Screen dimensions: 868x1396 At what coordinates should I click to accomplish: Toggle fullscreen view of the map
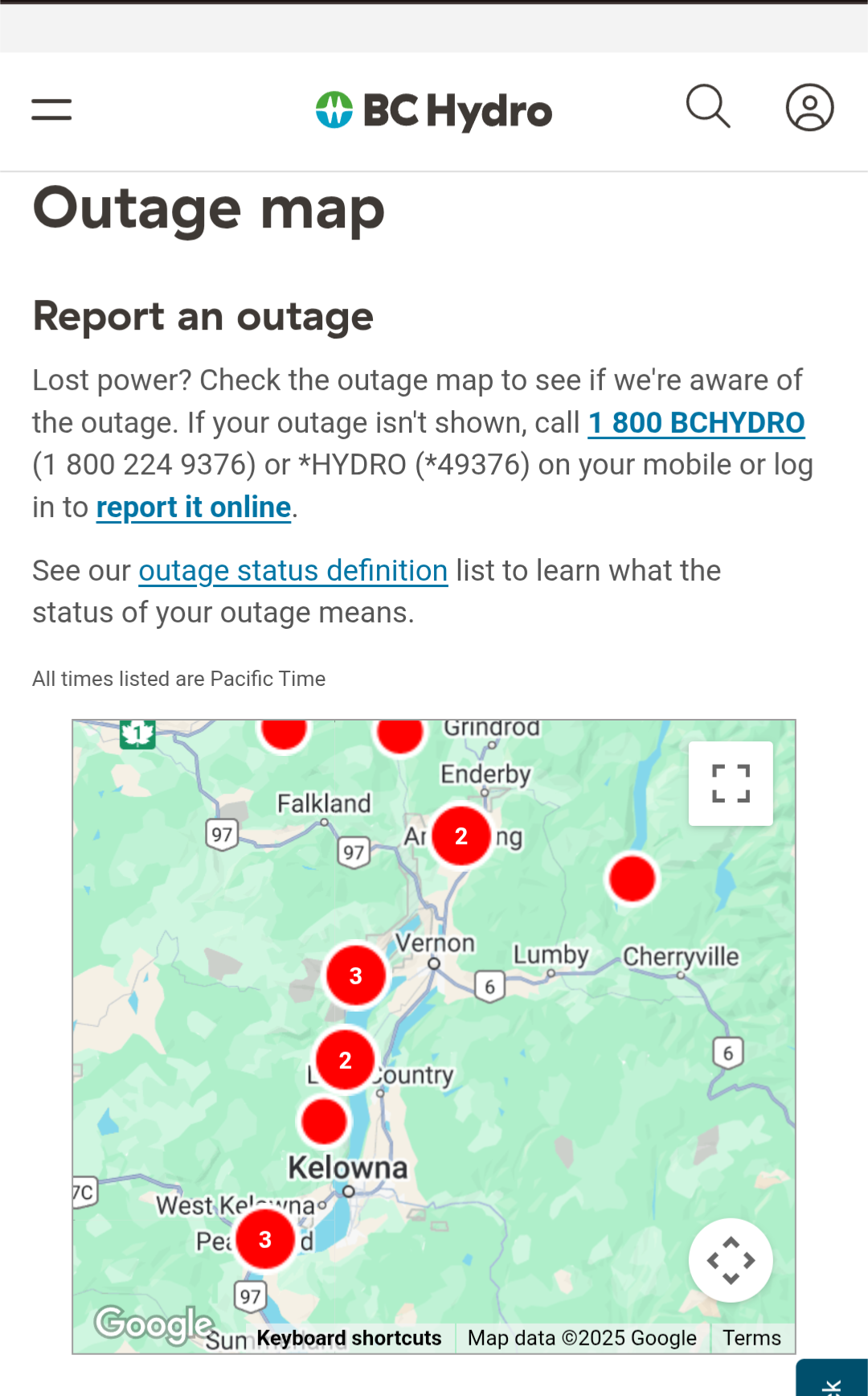click(731, 783)
